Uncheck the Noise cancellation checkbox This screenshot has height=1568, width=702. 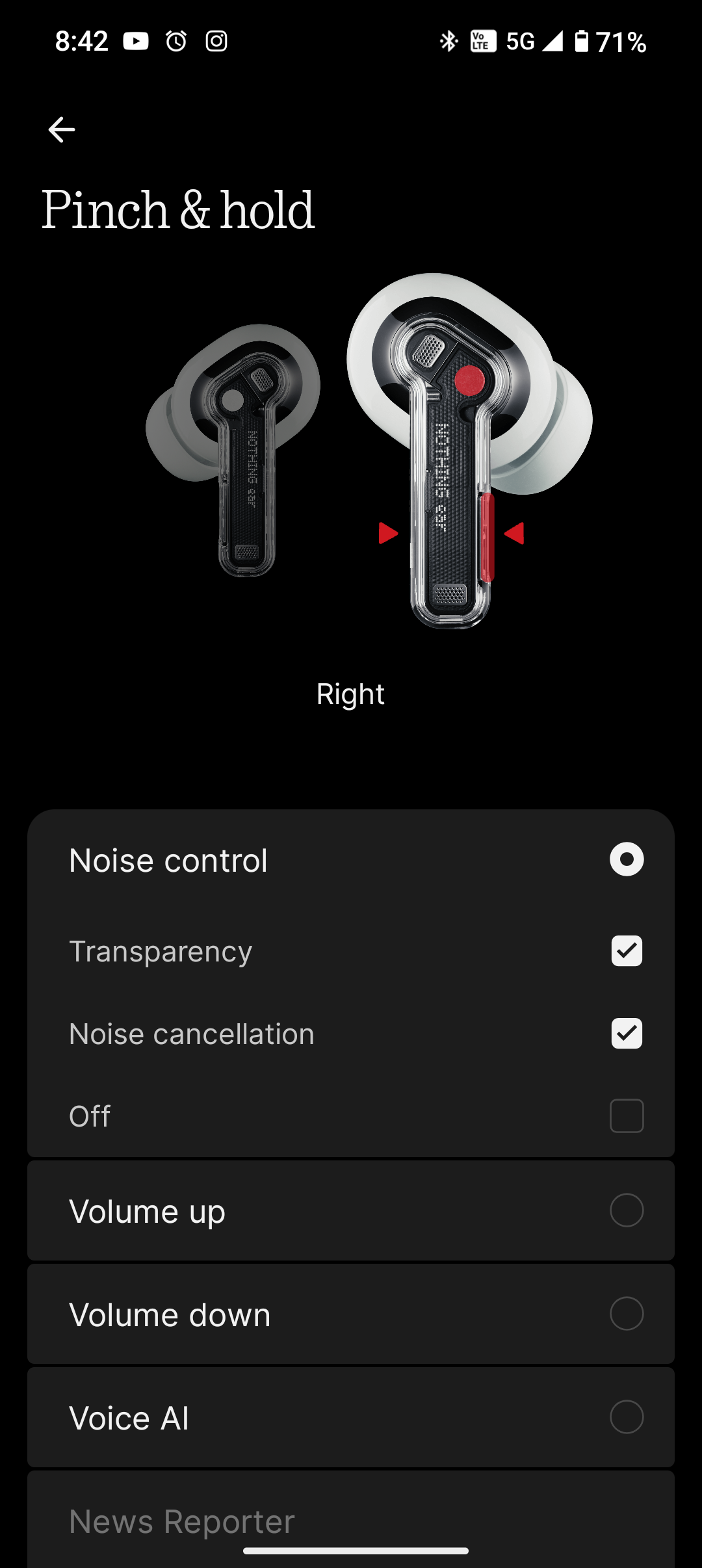click(x=626, y=1034)
